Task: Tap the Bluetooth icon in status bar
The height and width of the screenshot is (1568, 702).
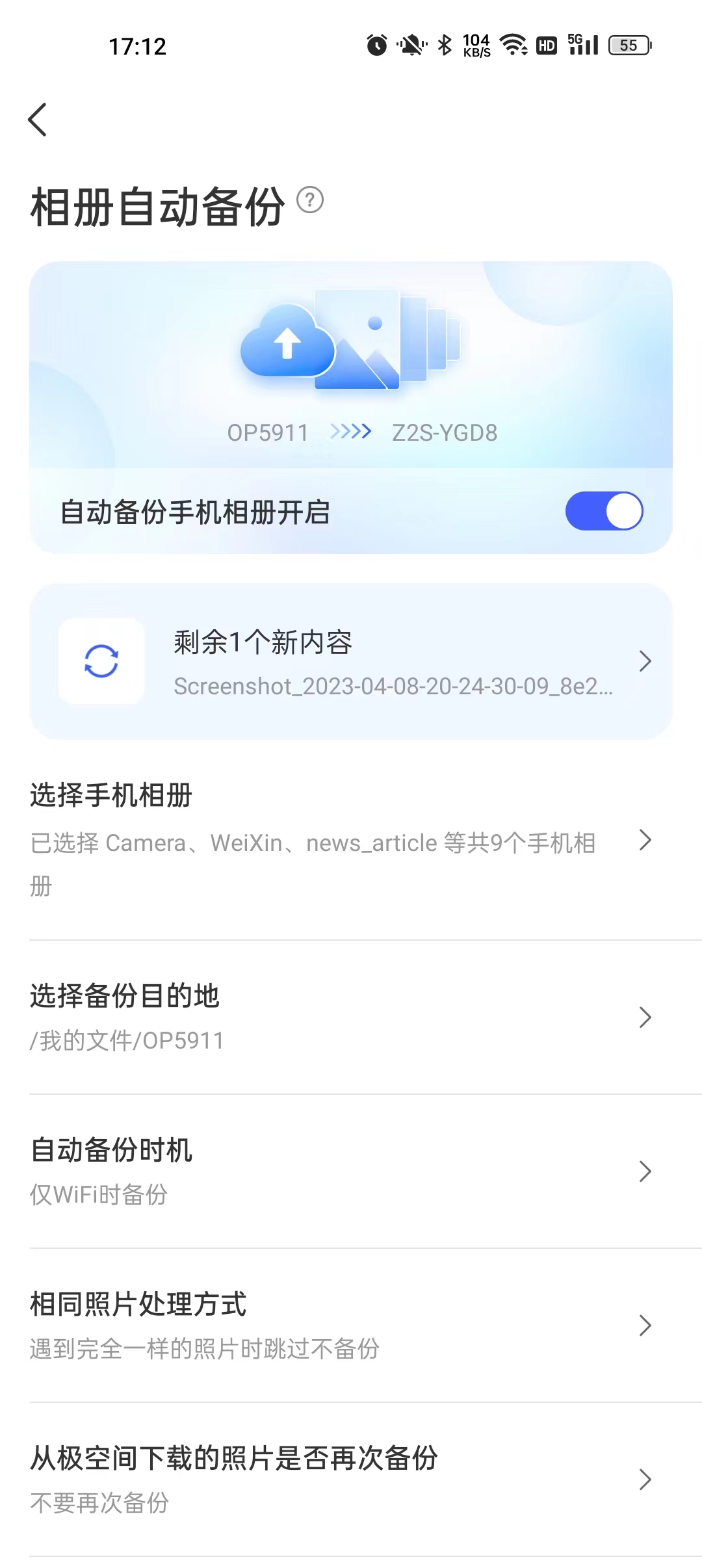Action: point(445,46)
